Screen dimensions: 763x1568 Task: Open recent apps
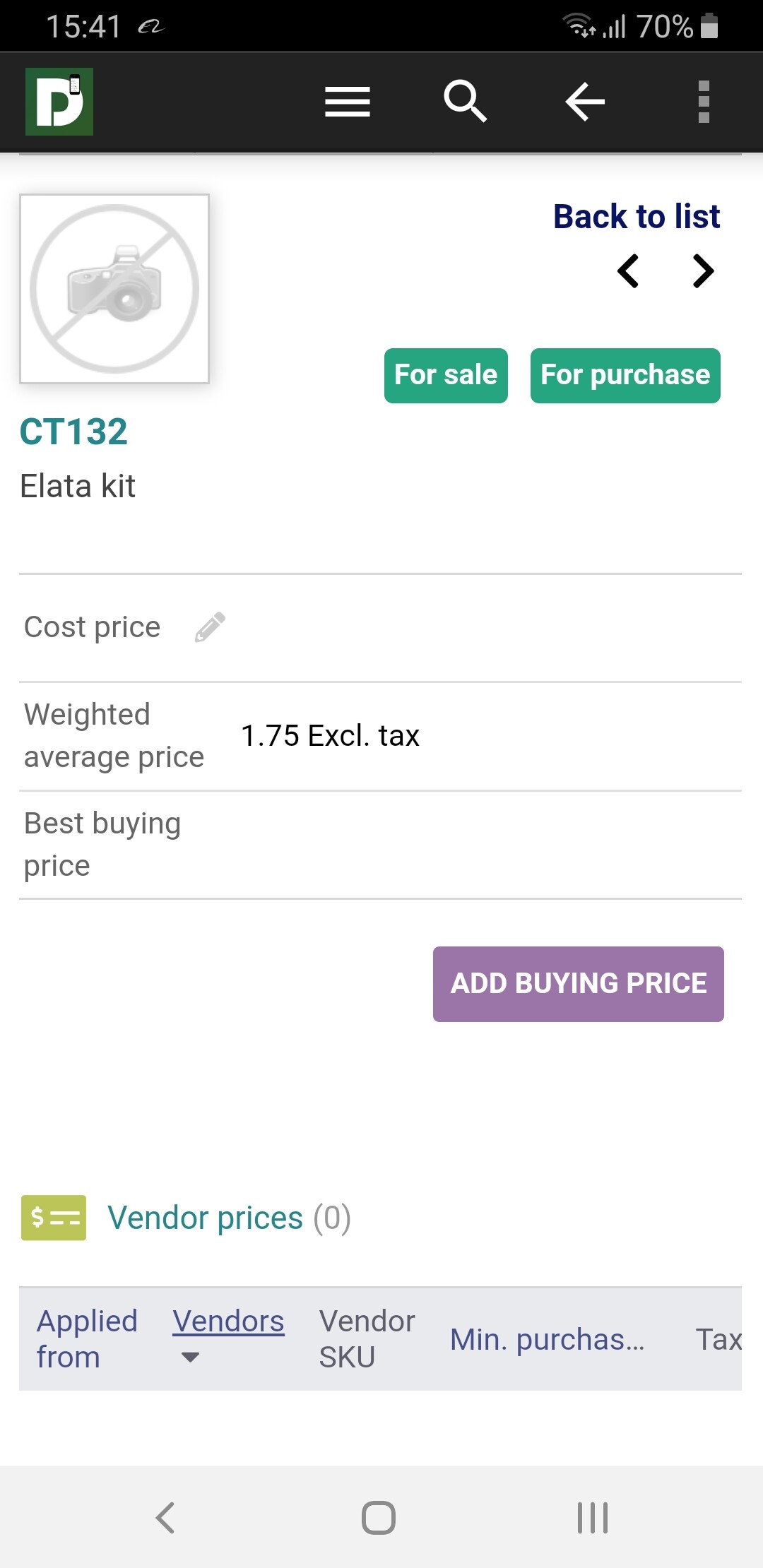(x=592, y=1517)
